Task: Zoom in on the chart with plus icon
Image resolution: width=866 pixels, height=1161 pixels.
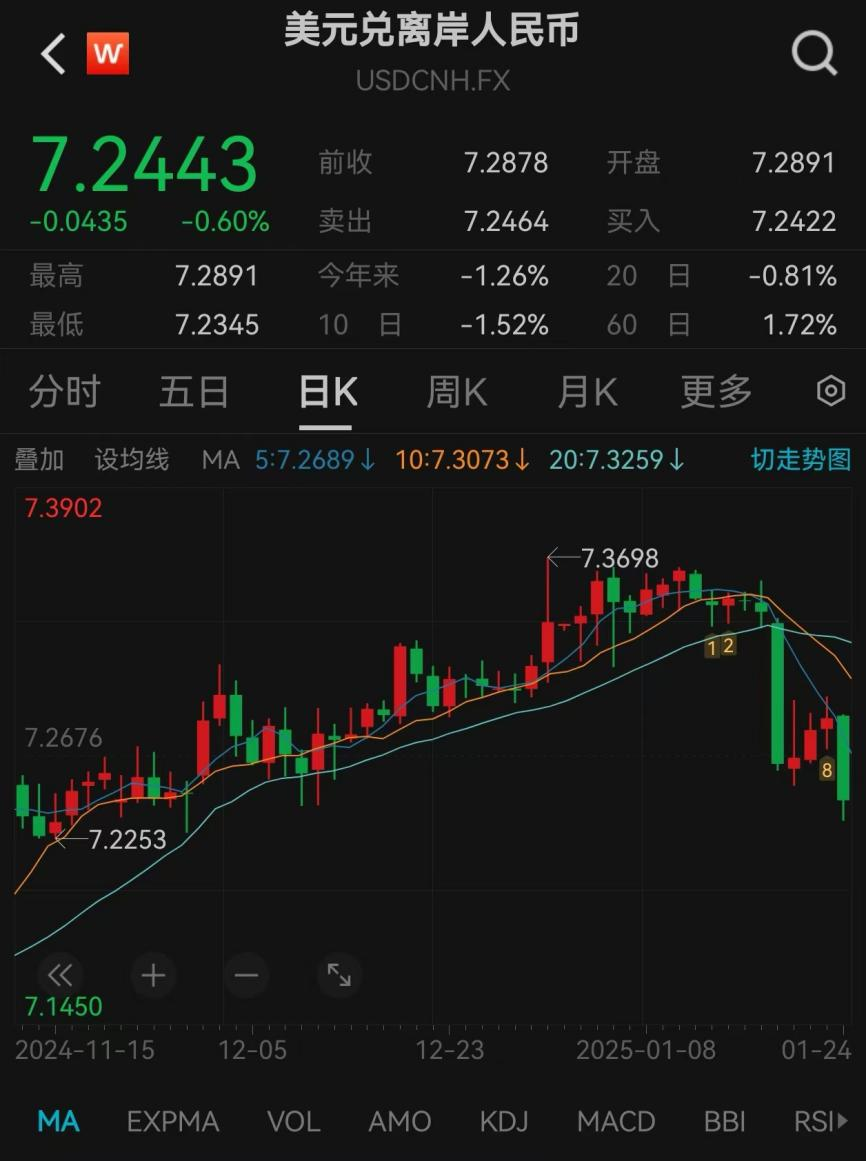Action: tap(153, 976)
